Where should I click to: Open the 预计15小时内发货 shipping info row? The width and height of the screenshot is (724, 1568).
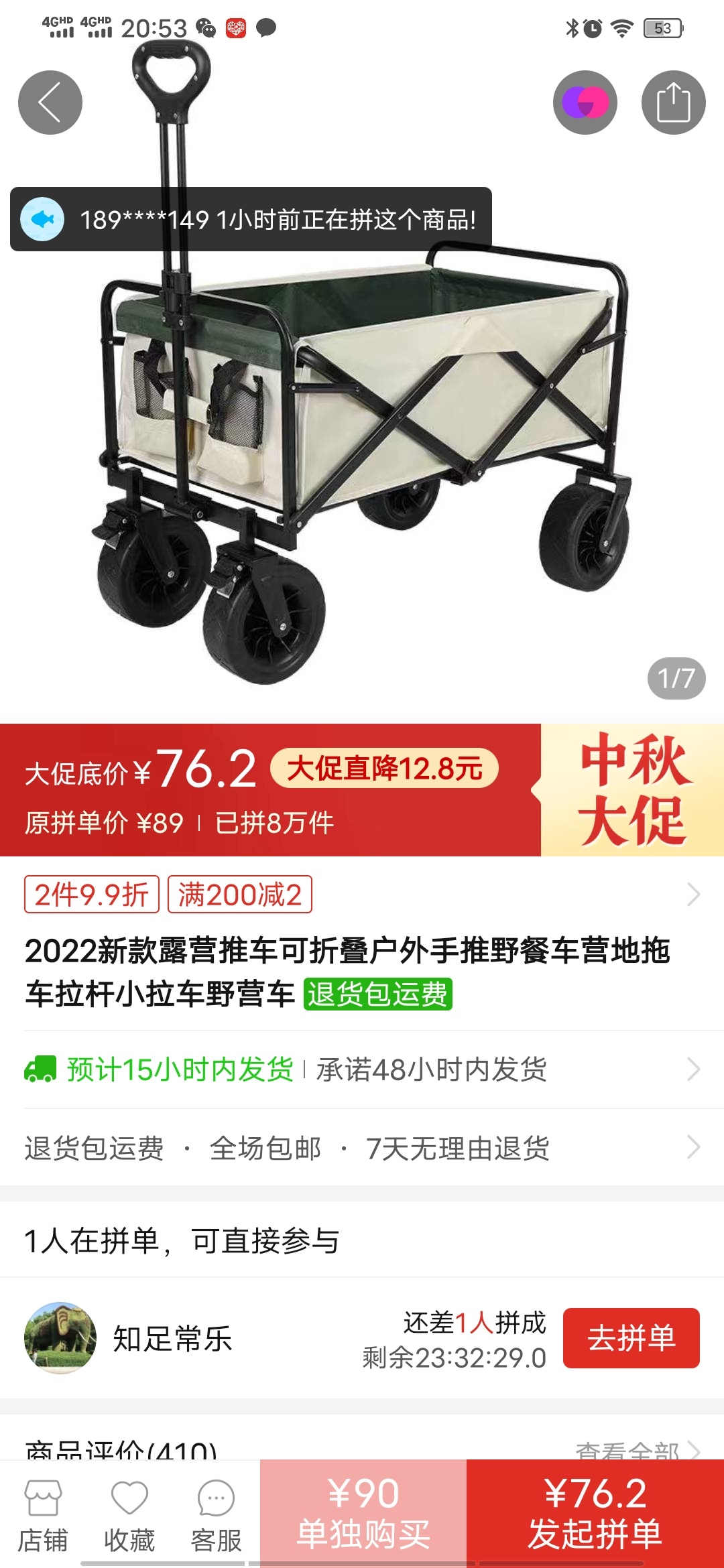coord(362,1069)
